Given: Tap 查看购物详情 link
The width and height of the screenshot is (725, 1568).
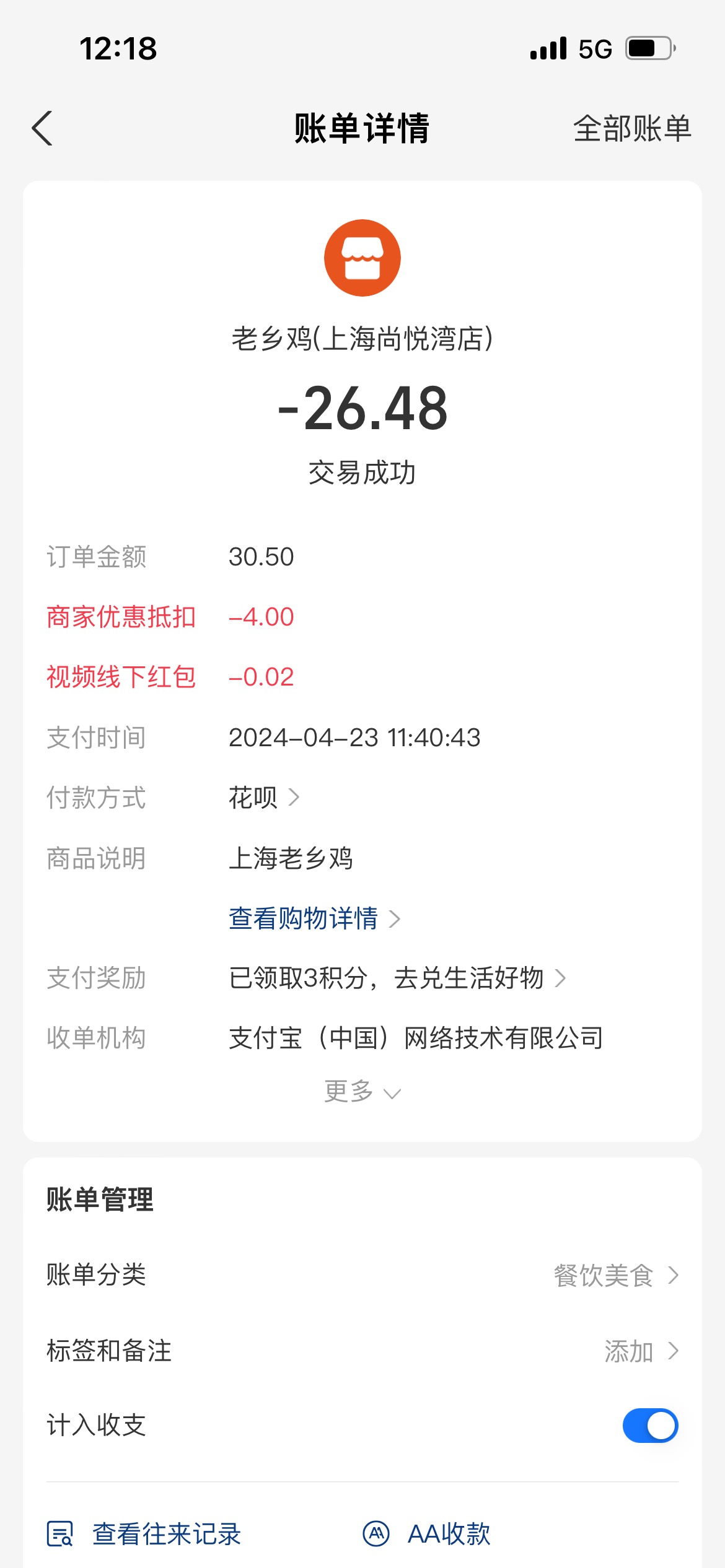Looking at the screenshot, I should [315, 918].
